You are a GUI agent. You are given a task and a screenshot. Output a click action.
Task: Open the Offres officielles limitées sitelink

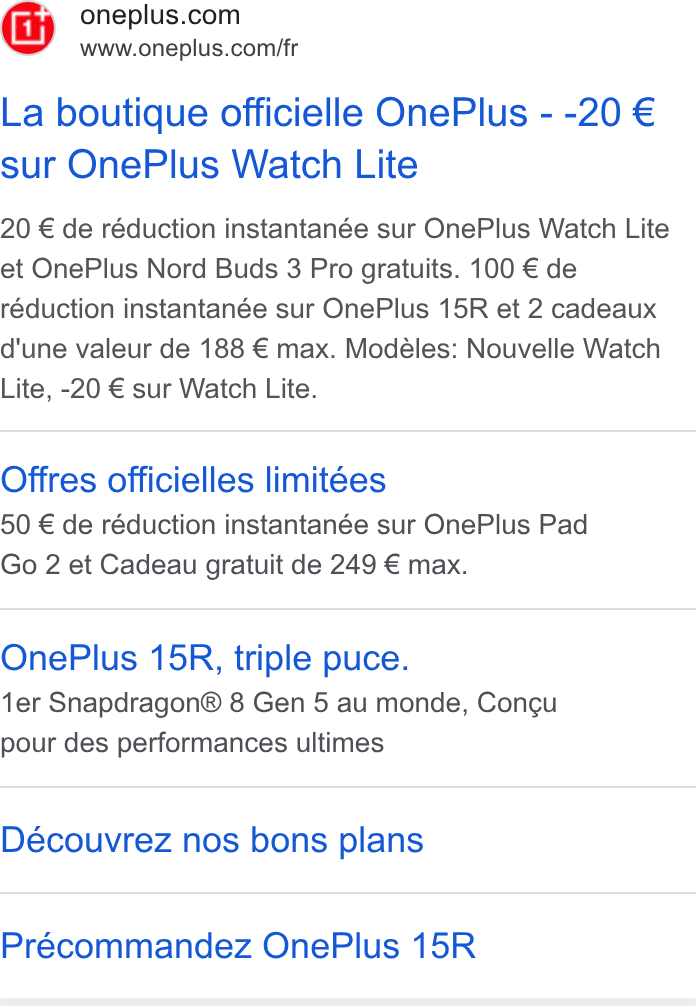193,480
